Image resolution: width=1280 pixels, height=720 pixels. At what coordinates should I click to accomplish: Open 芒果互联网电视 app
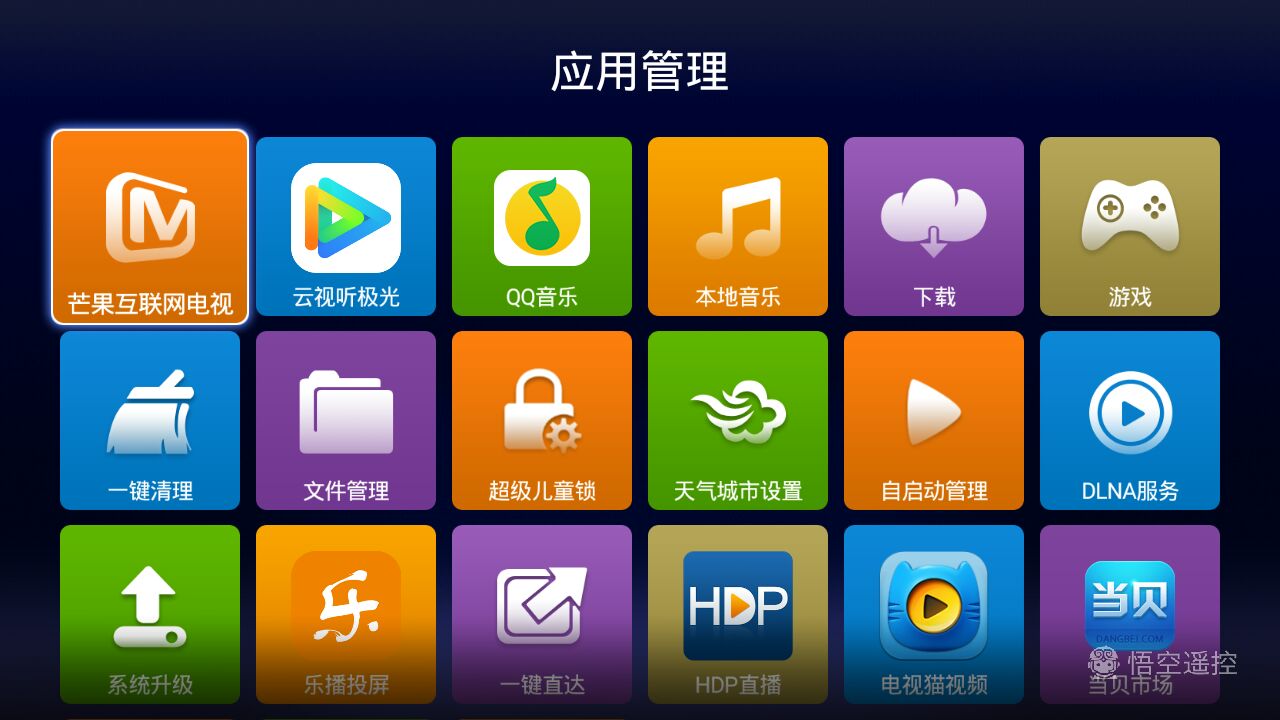click(x=150, y=227)
